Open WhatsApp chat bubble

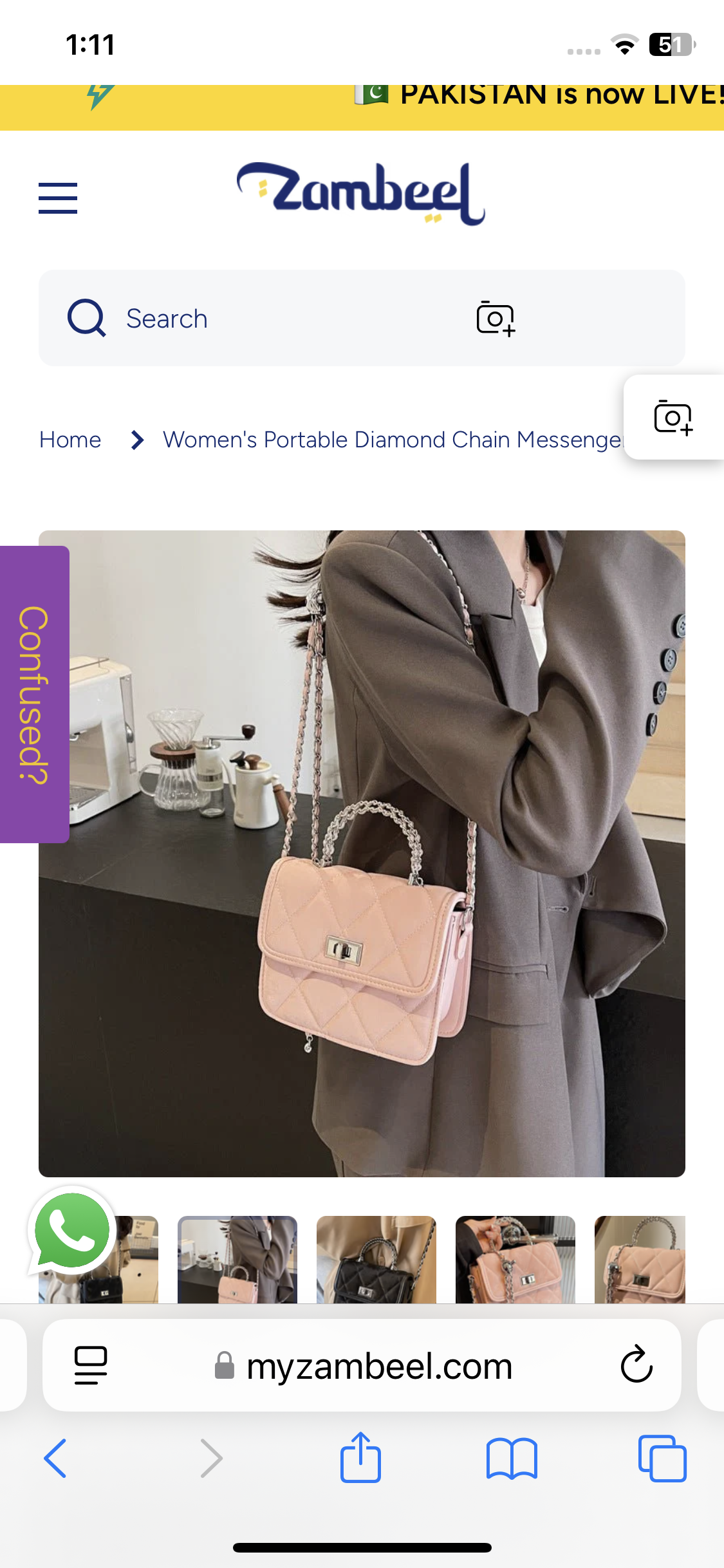tap(72, 1231)
